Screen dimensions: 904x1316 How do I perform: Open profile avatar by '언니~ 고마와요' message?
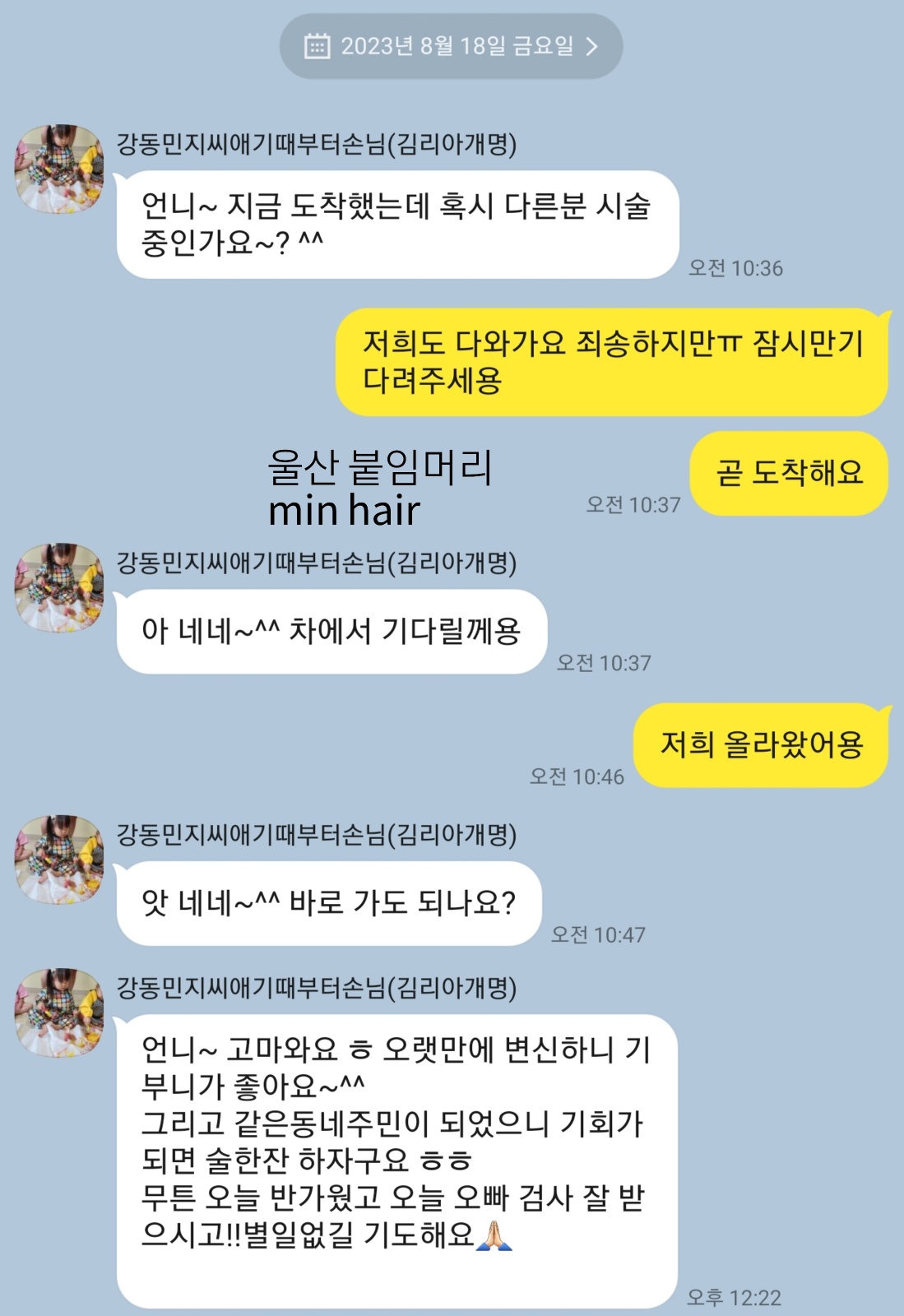(59, 1012)
